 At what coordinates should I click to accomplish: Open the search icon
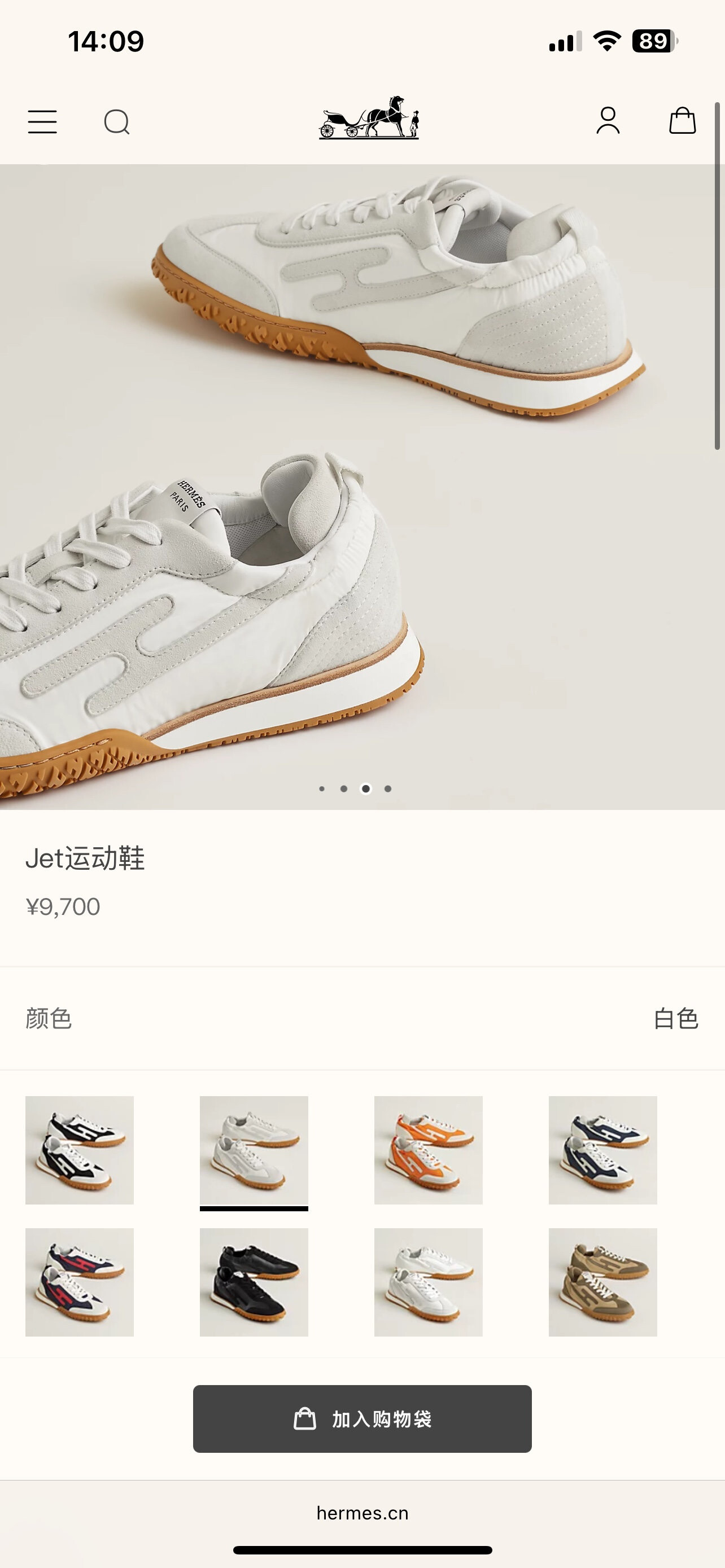coord(117,122)
